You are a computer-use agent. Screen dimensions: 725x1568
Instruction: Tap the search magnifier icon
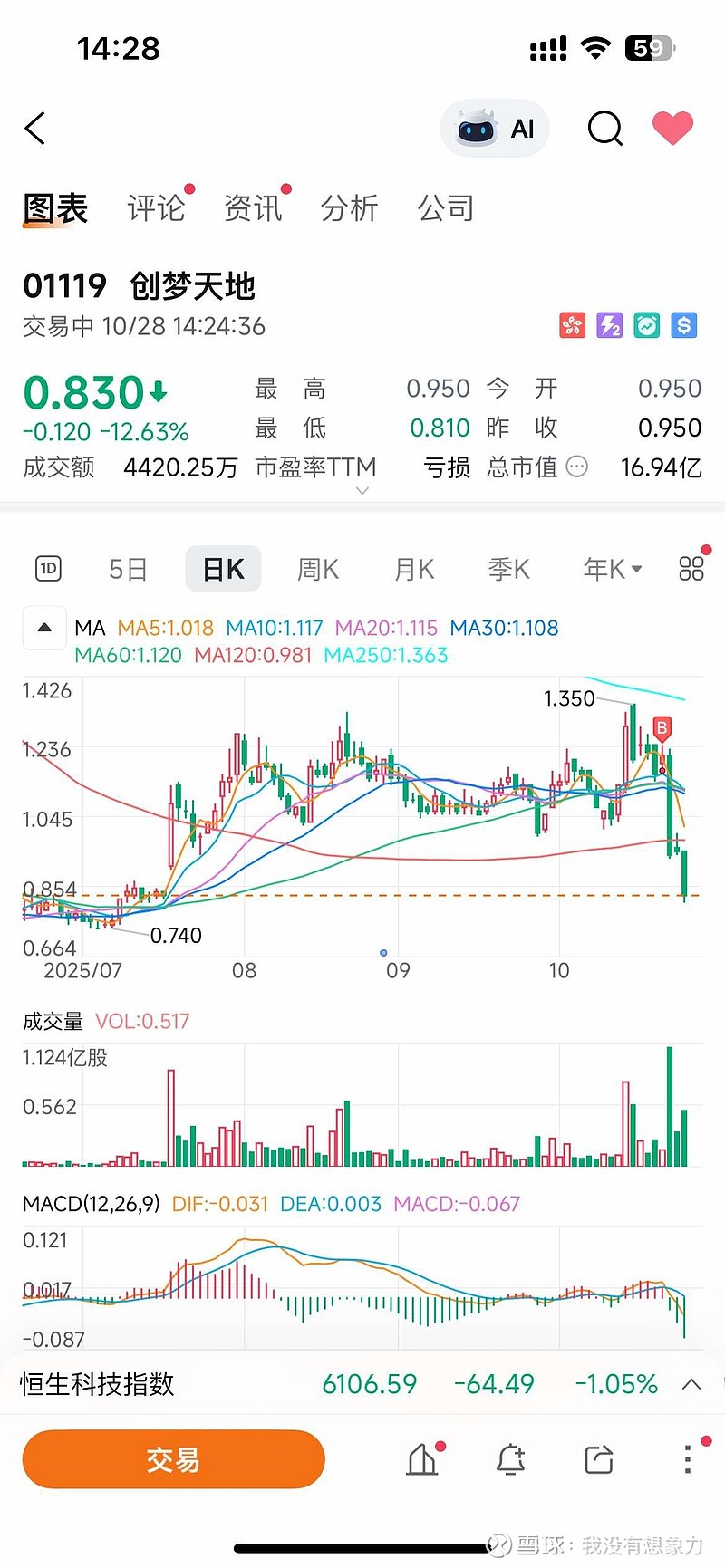(x=604, y=128)
